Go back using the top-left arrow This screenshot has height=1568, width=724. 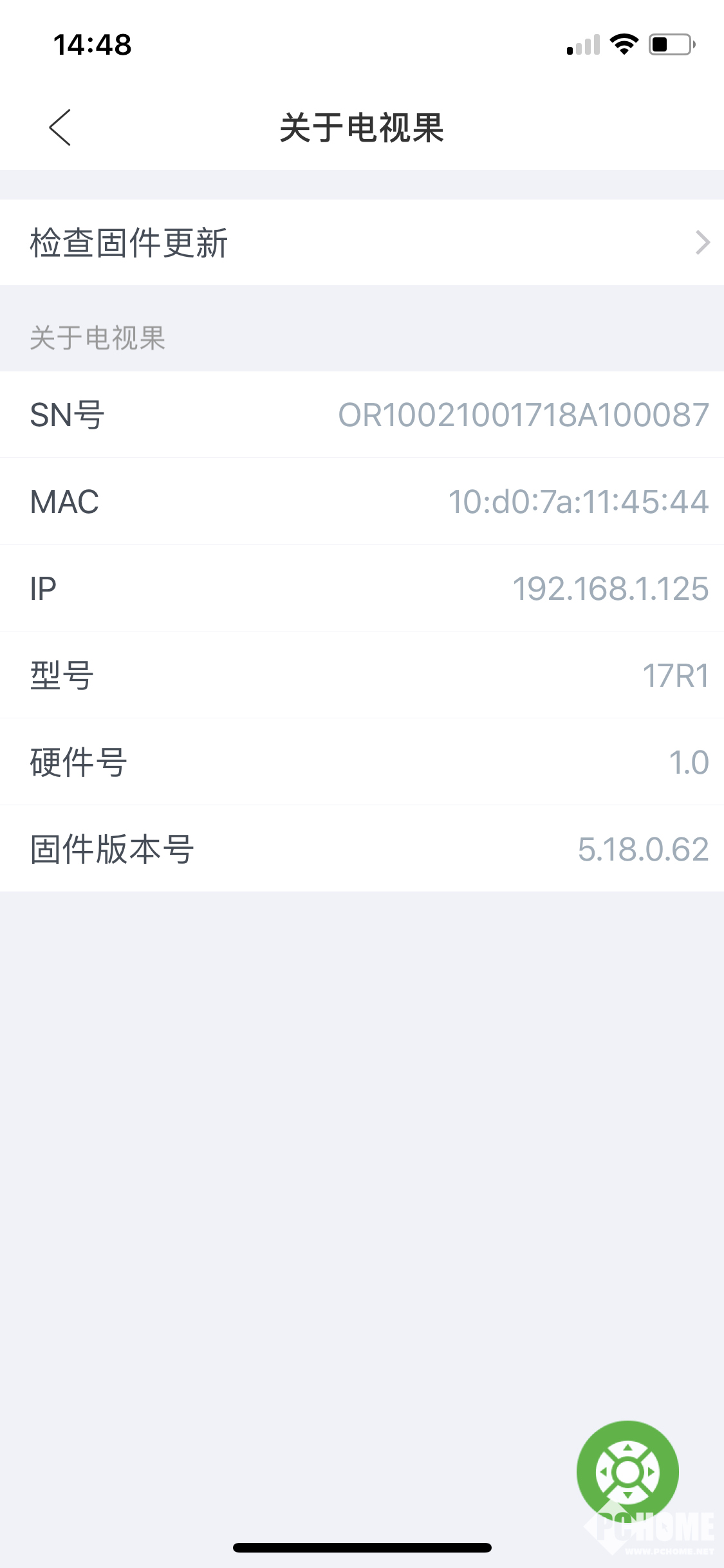pyautogui.click(x=60, y=127)
